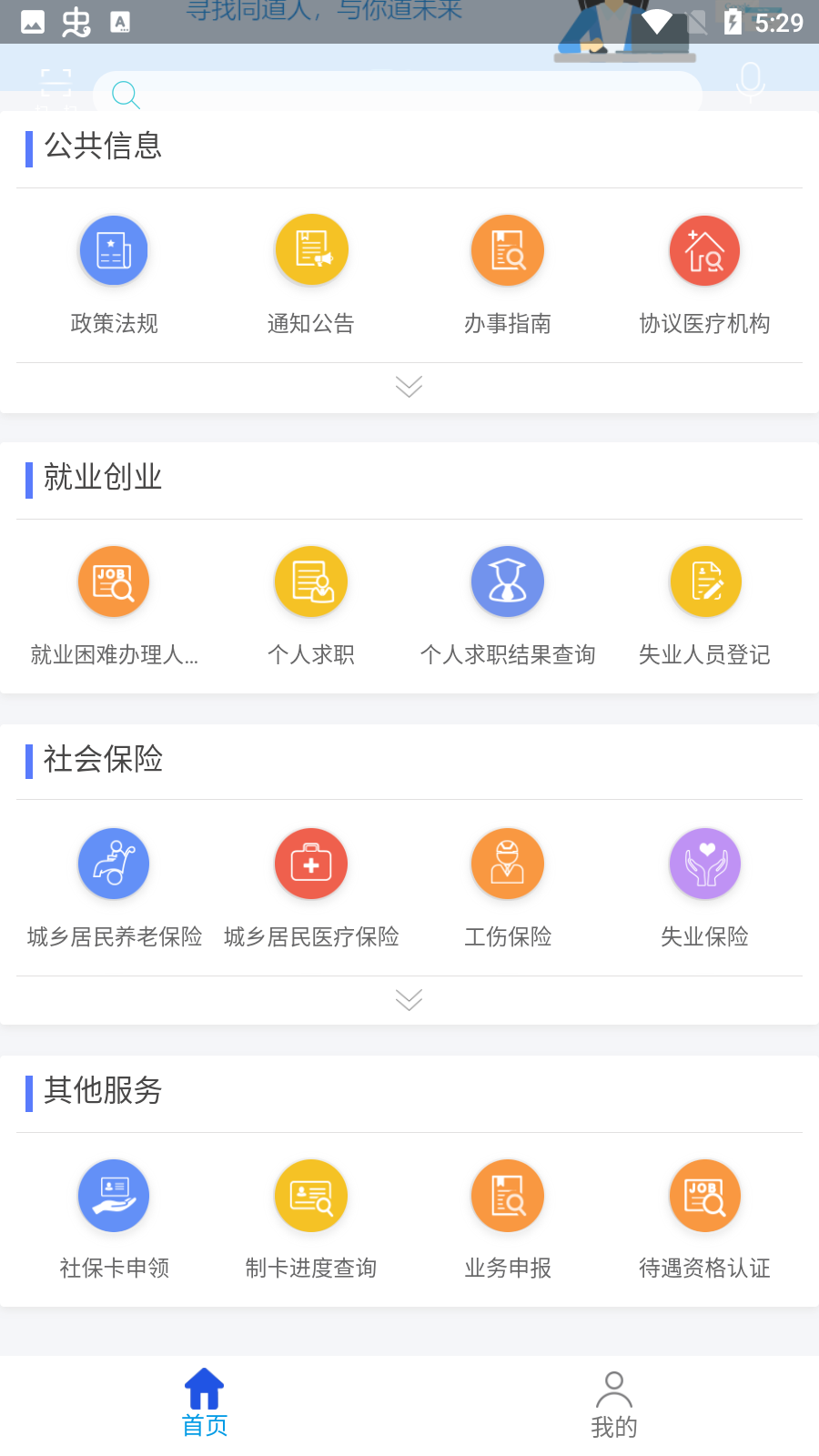Viewport: 819px width, 1456px height.
Task: Expand the 公共信息 section chevron
Action: tap(408, 386)
